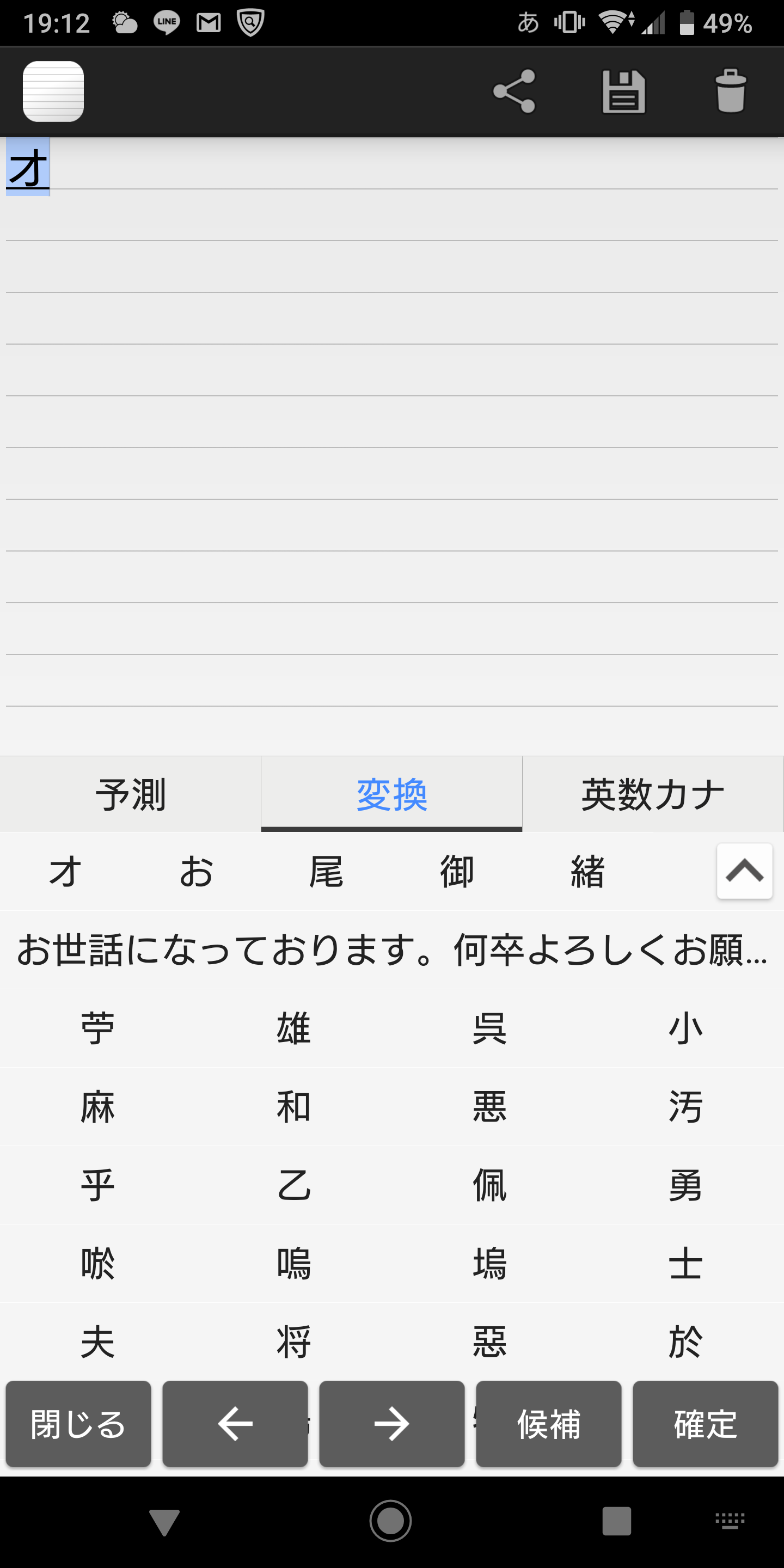This screenshot has width=784, height=1568.
Task: Move the cursor right with the arrow key
Action: 391,1424
